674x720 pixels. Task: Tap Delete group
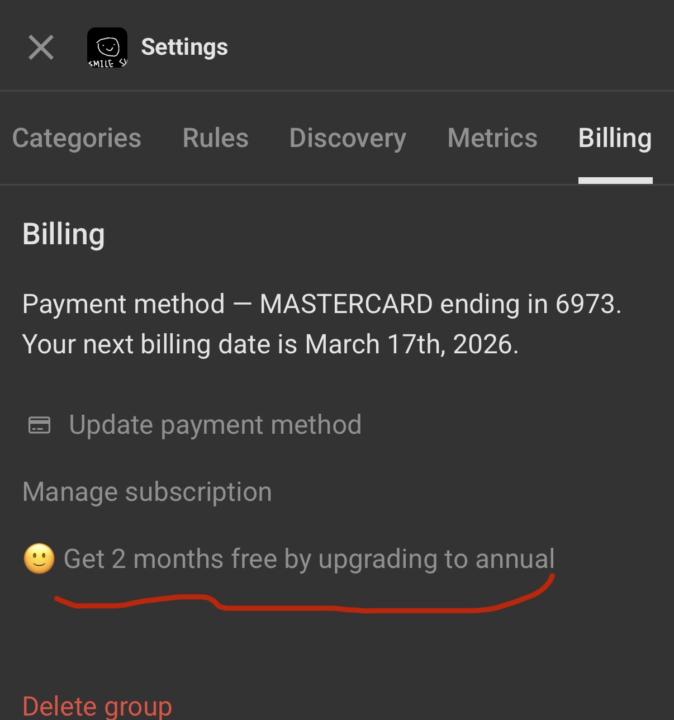tap(97, 706)
